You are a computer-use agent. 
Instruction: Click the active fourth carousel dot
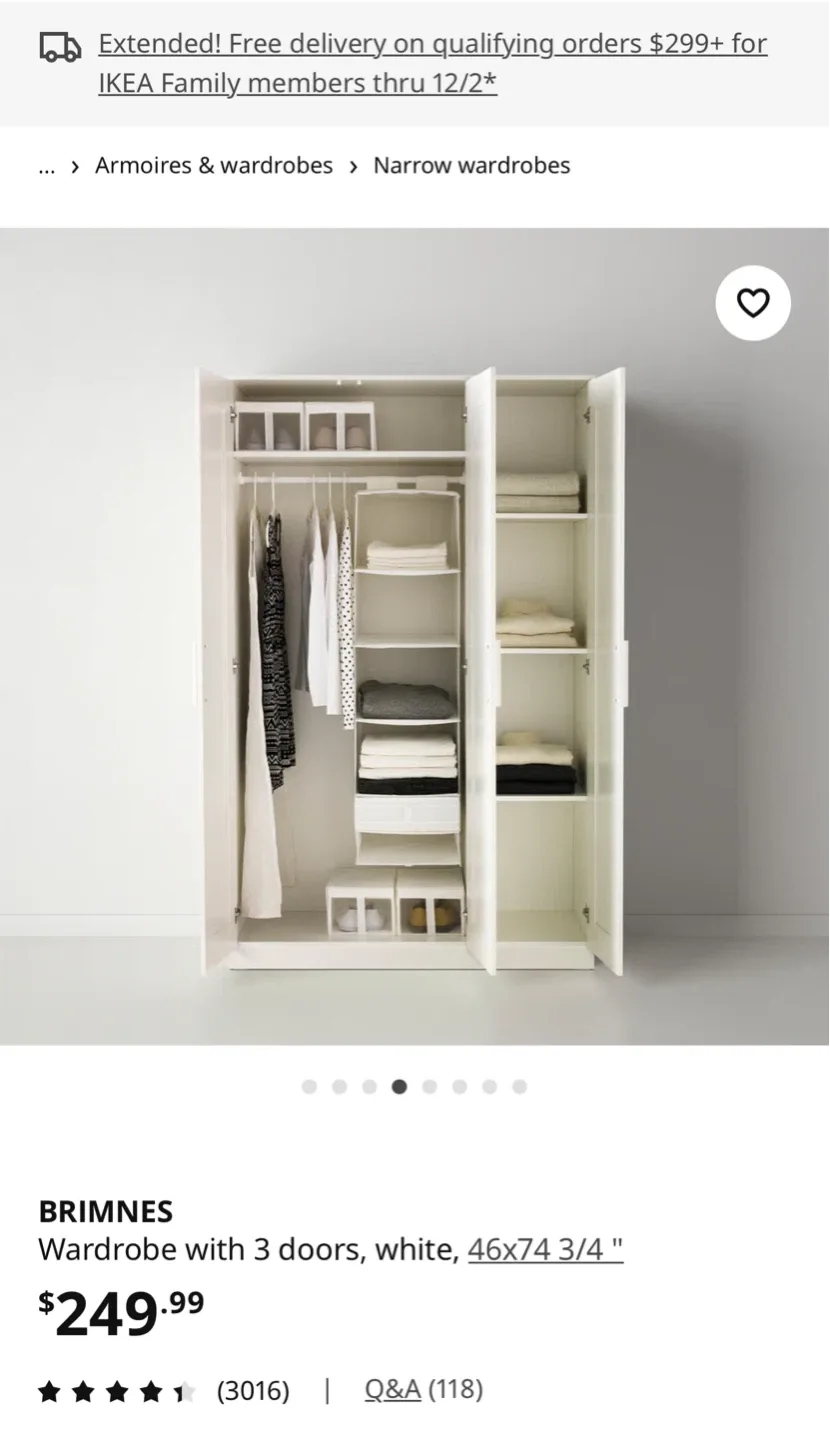399,1086
